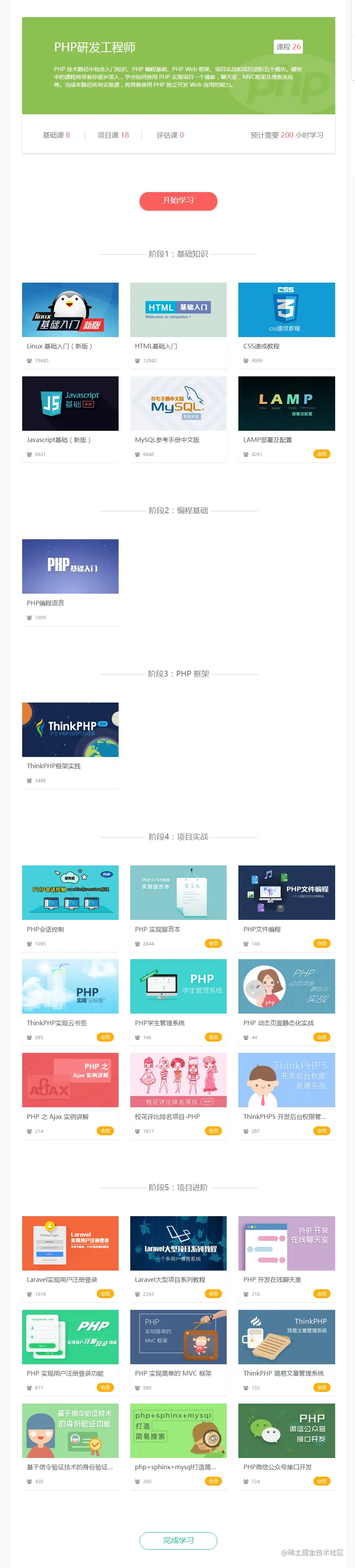
Task: Open the PHP编程语言 course card
Action: point(70,567)
